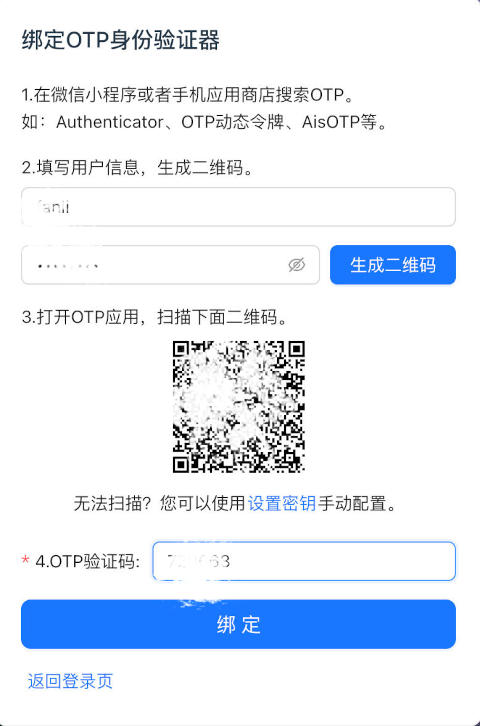Toggle password visibility eye icon
480x726 pixels.
pos(297,265)
